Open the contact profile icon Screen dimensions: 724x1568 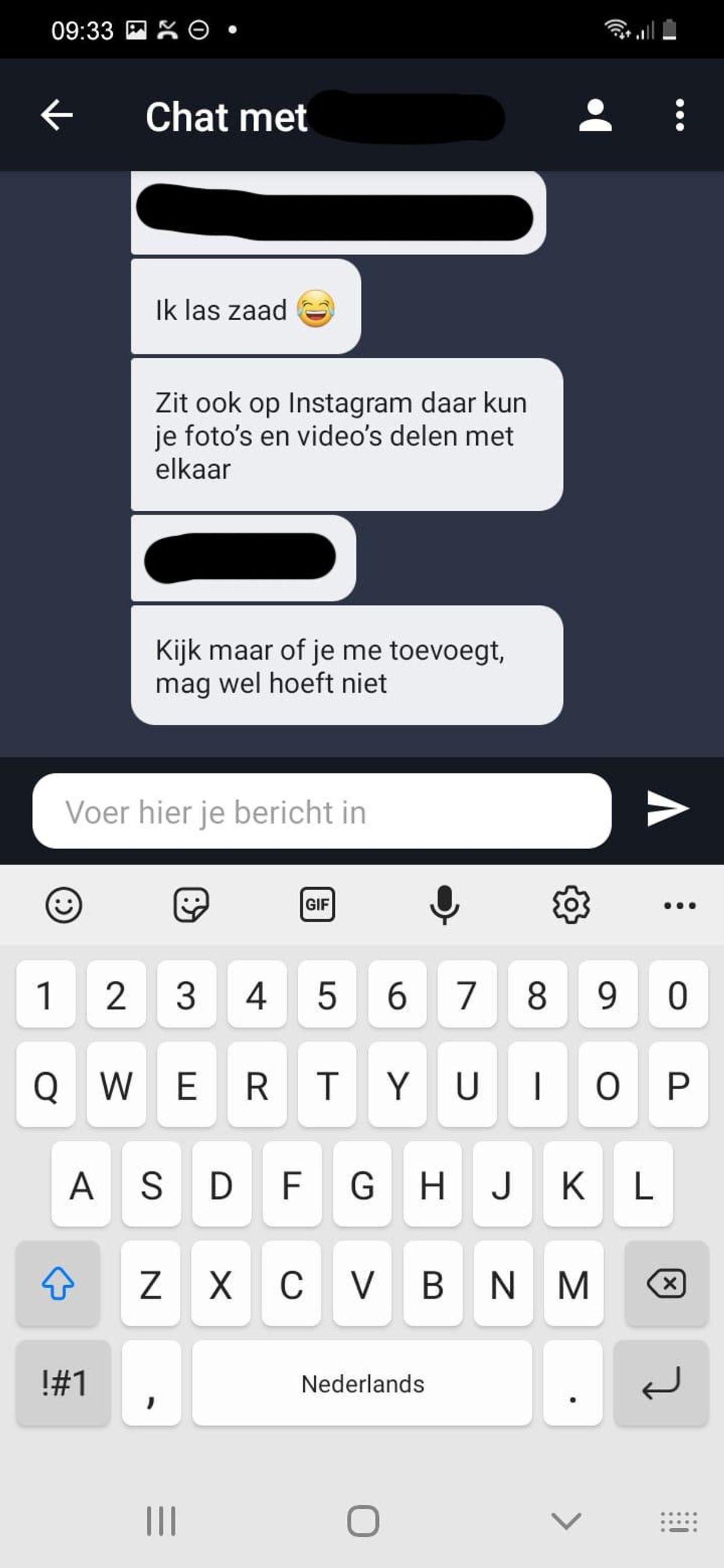595,115
